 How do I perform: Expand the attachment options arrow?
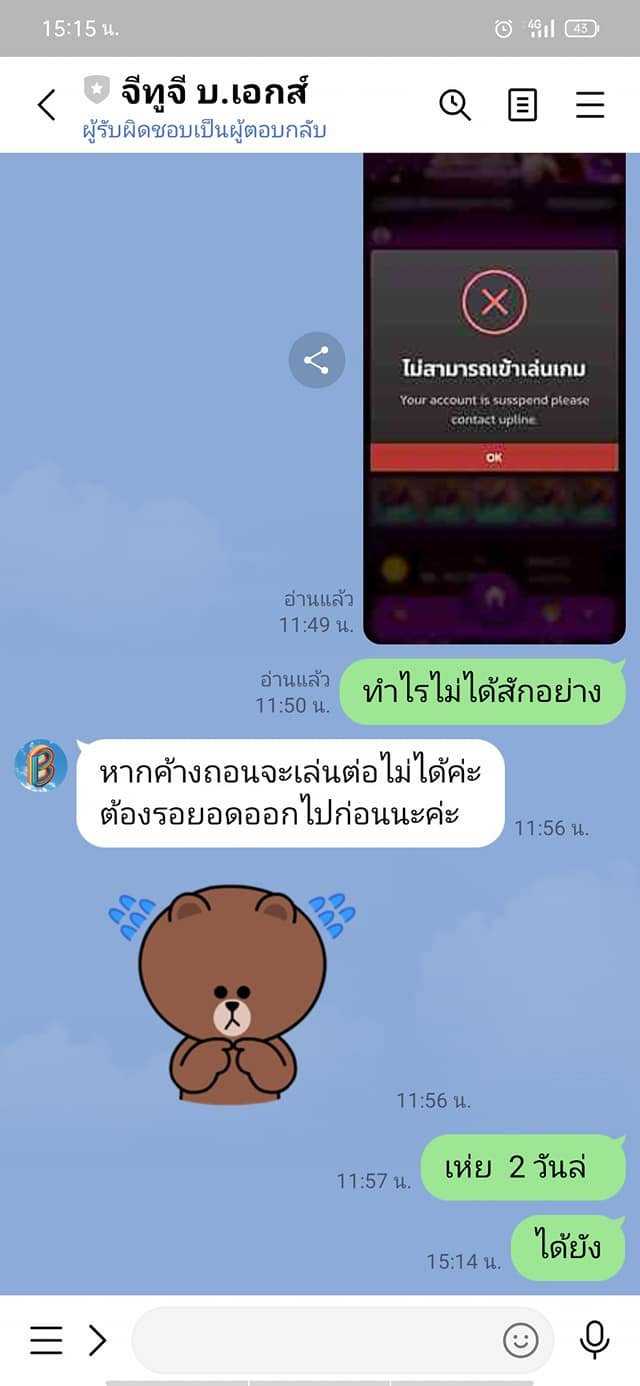coord(97,1340)
